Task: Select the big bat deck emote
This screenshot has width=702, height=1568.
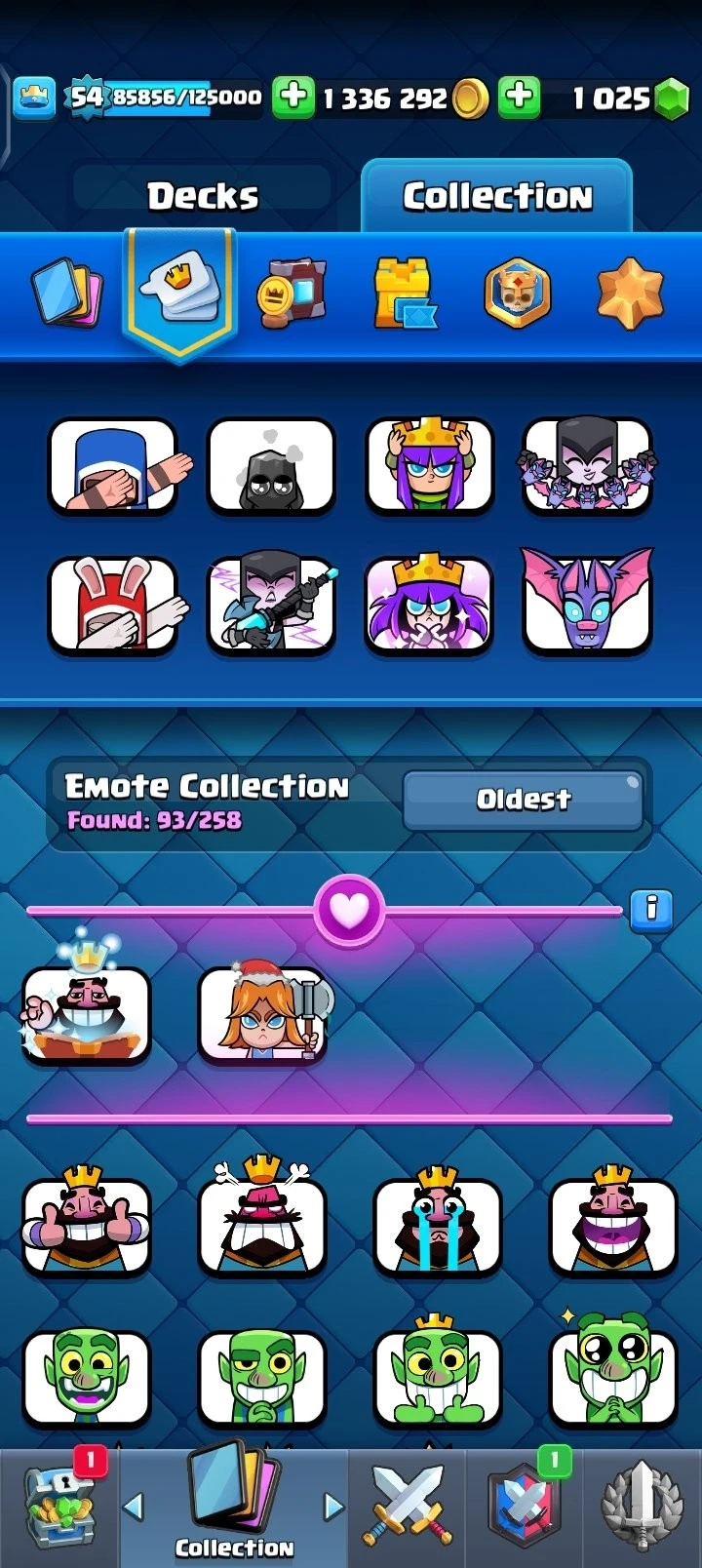Action: pos(587,600)
